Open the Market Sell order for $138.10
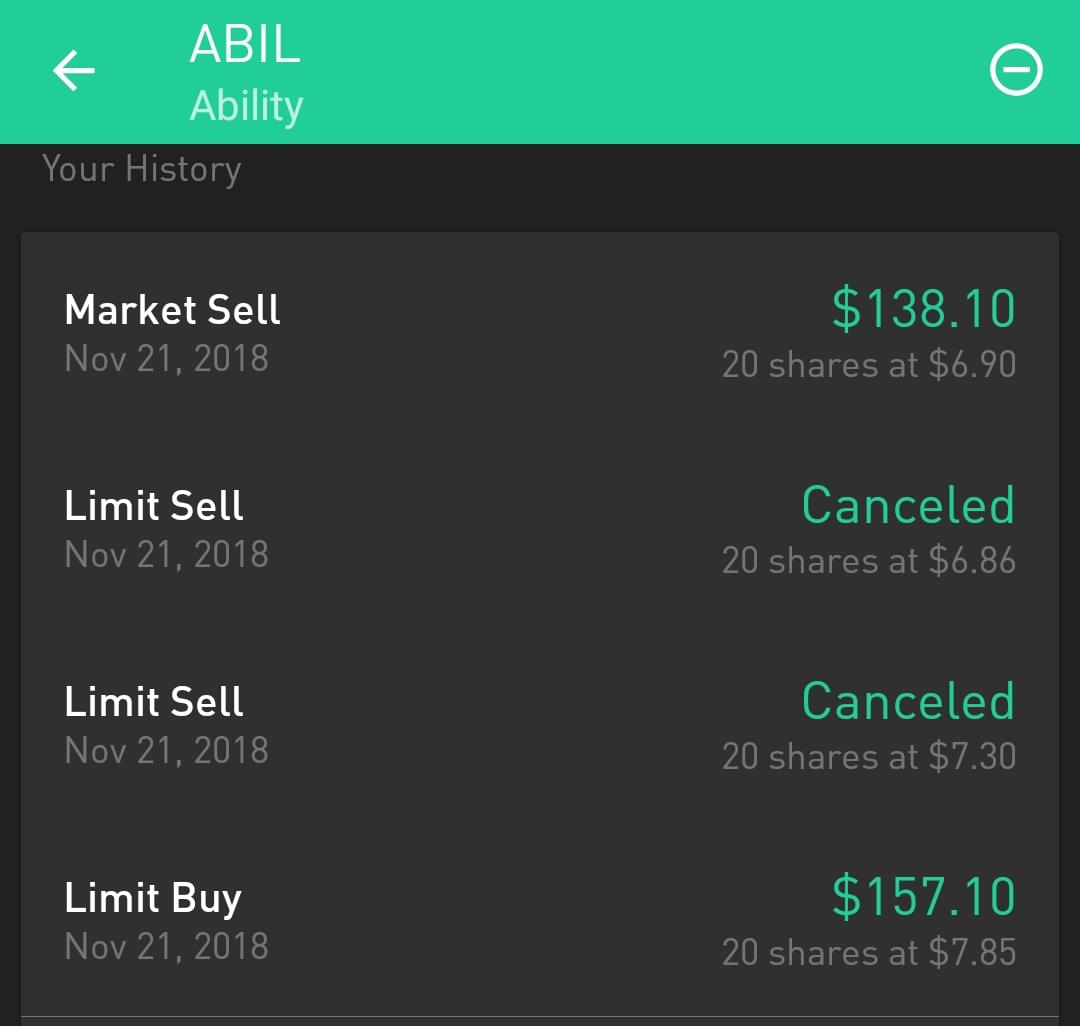This screenshot has height=1026, width=1080. click(540, 333)
